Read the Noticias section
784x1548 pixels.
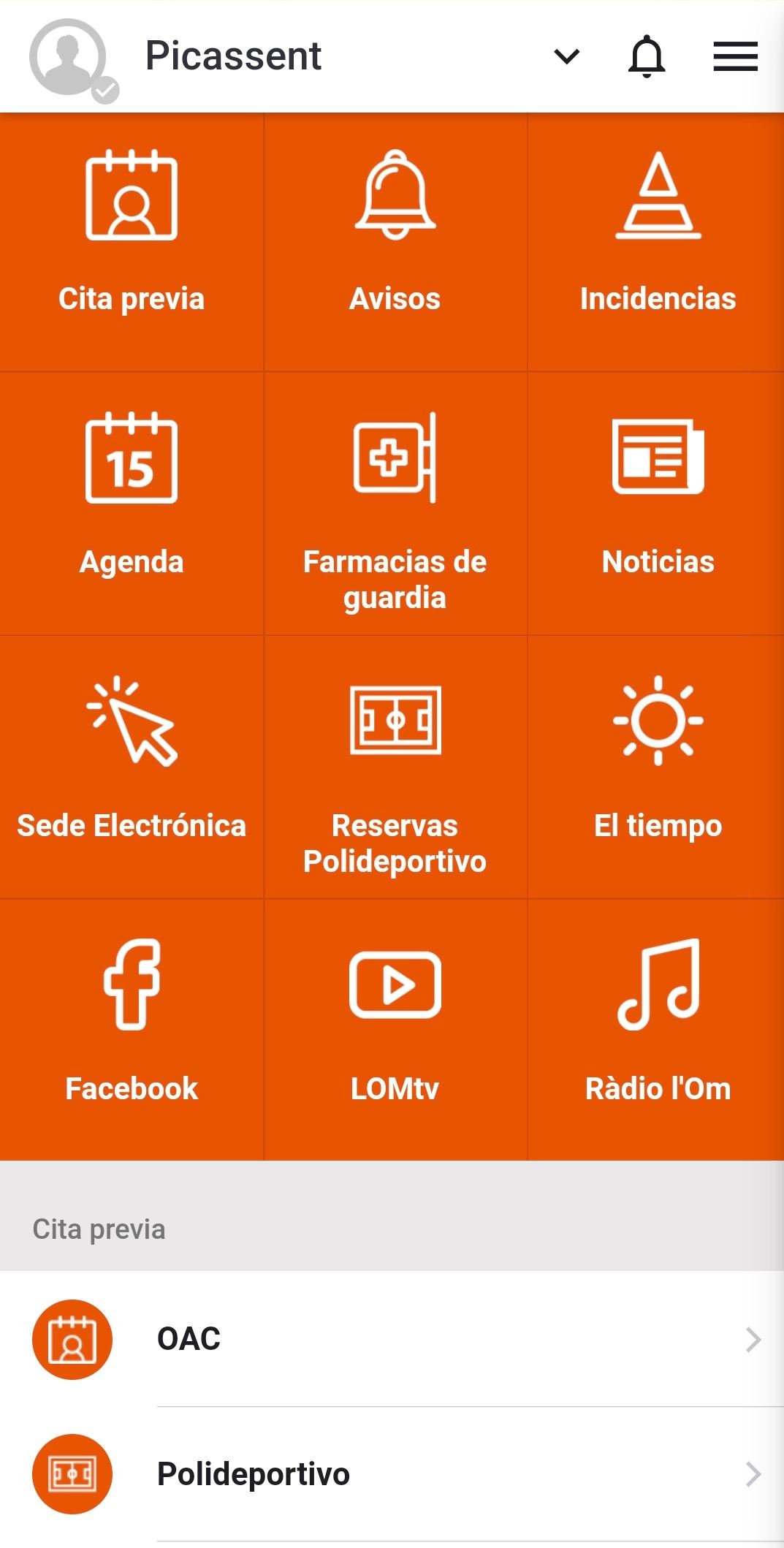click(658, 503)
